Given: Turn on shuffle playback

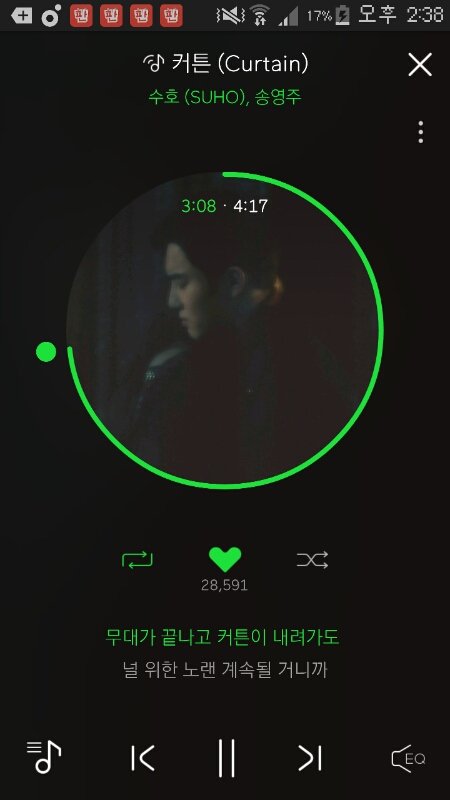Looking at the screenshot, I should [x=312, y=560].
